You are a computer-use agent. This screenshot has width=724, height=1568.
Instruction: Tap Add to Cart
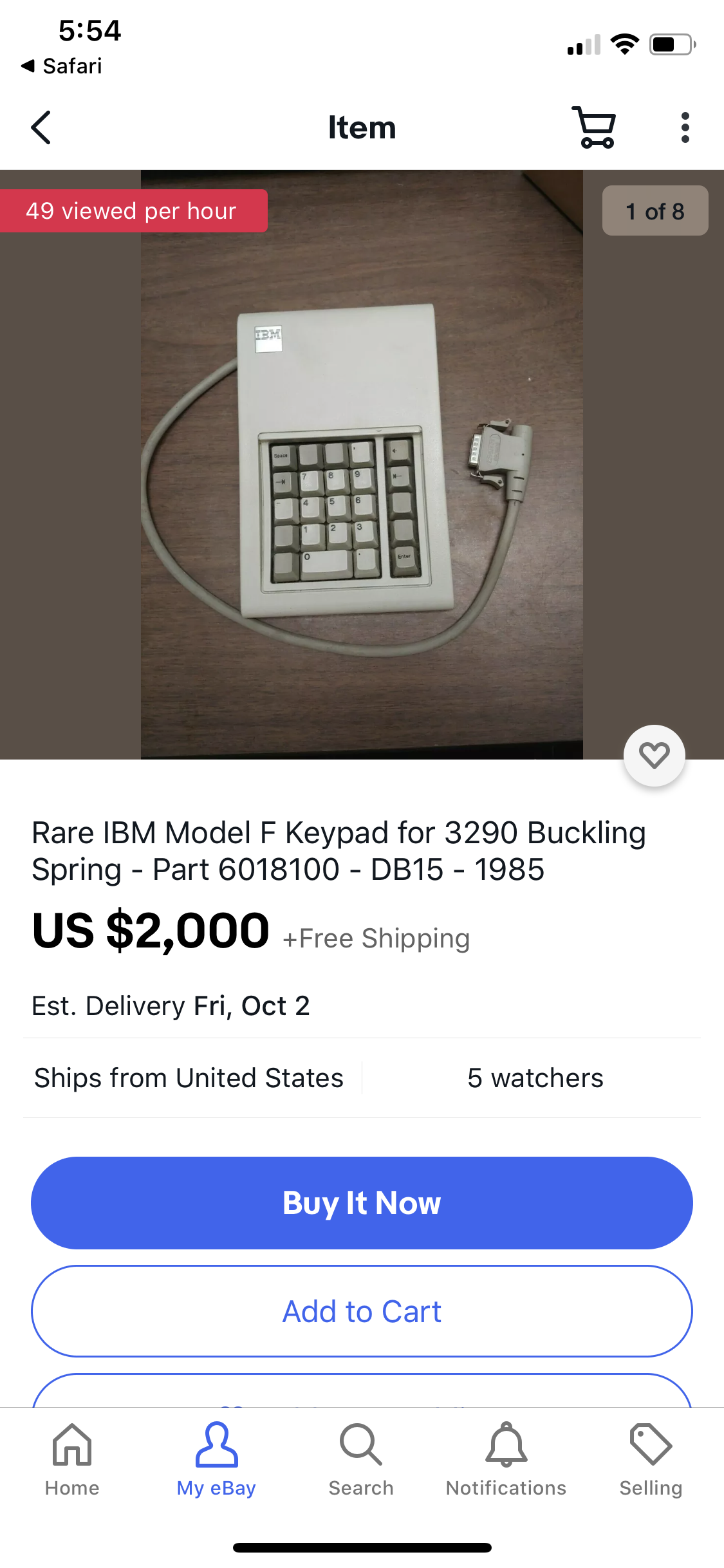coord(362,1311)
